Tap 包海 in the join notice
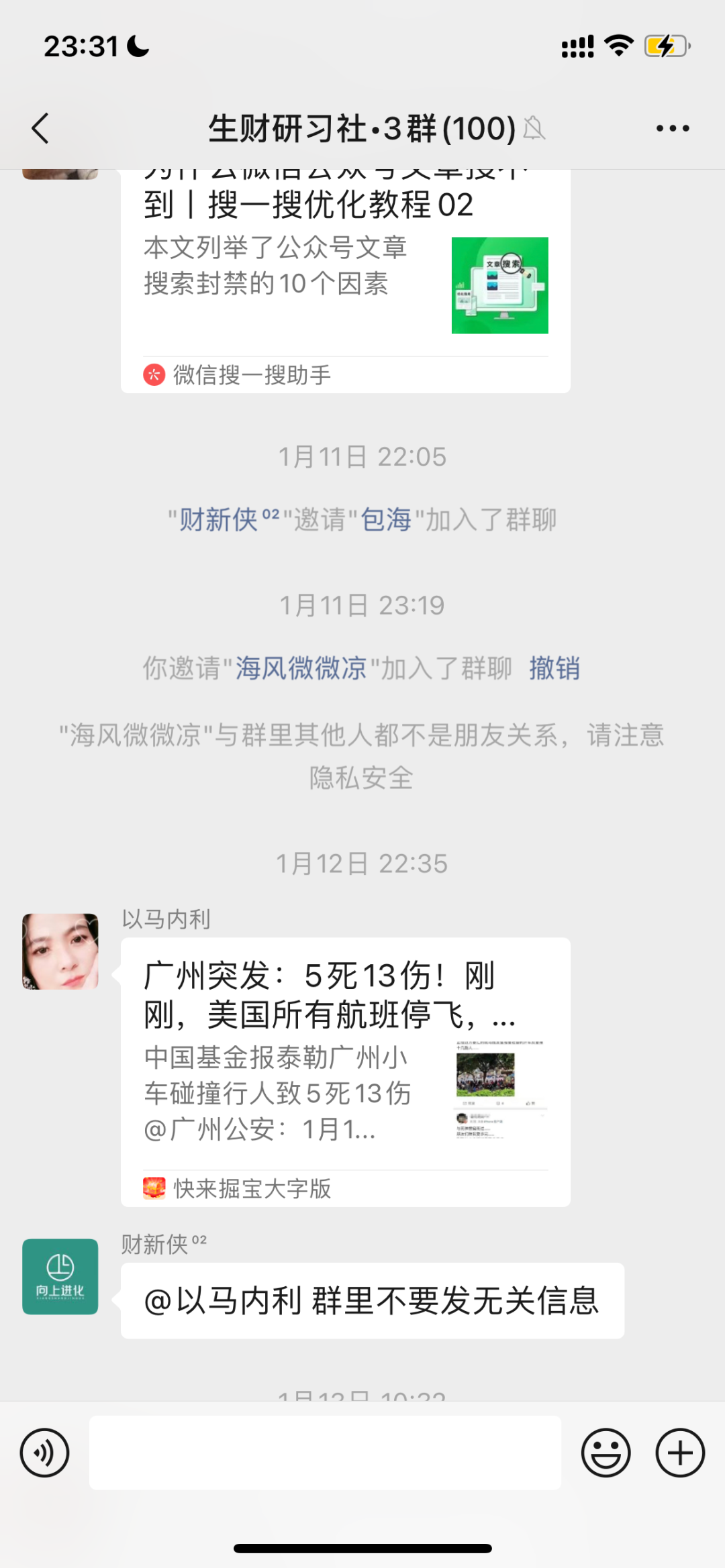 (387, 519)
